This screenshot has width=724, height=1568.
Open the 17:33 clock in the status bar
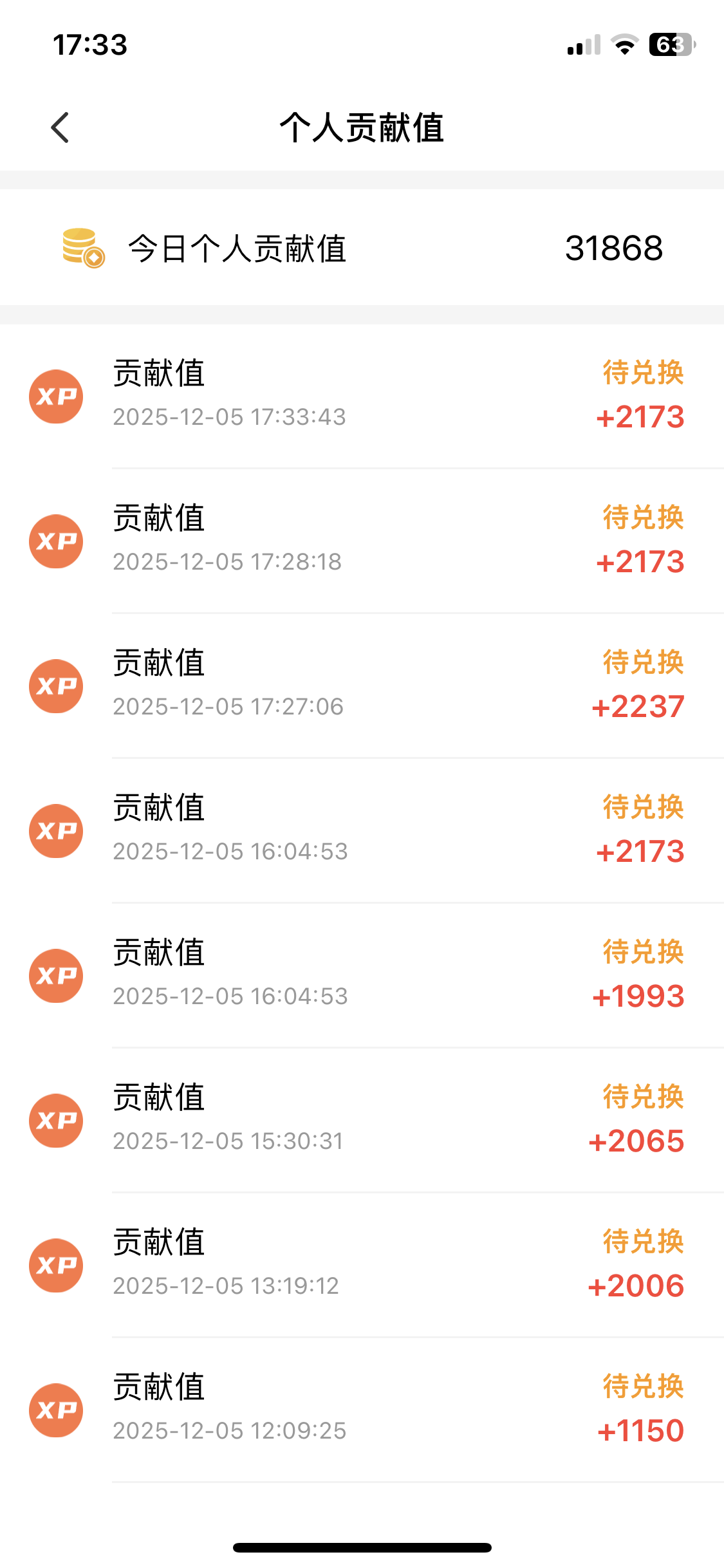click(89, 44)
